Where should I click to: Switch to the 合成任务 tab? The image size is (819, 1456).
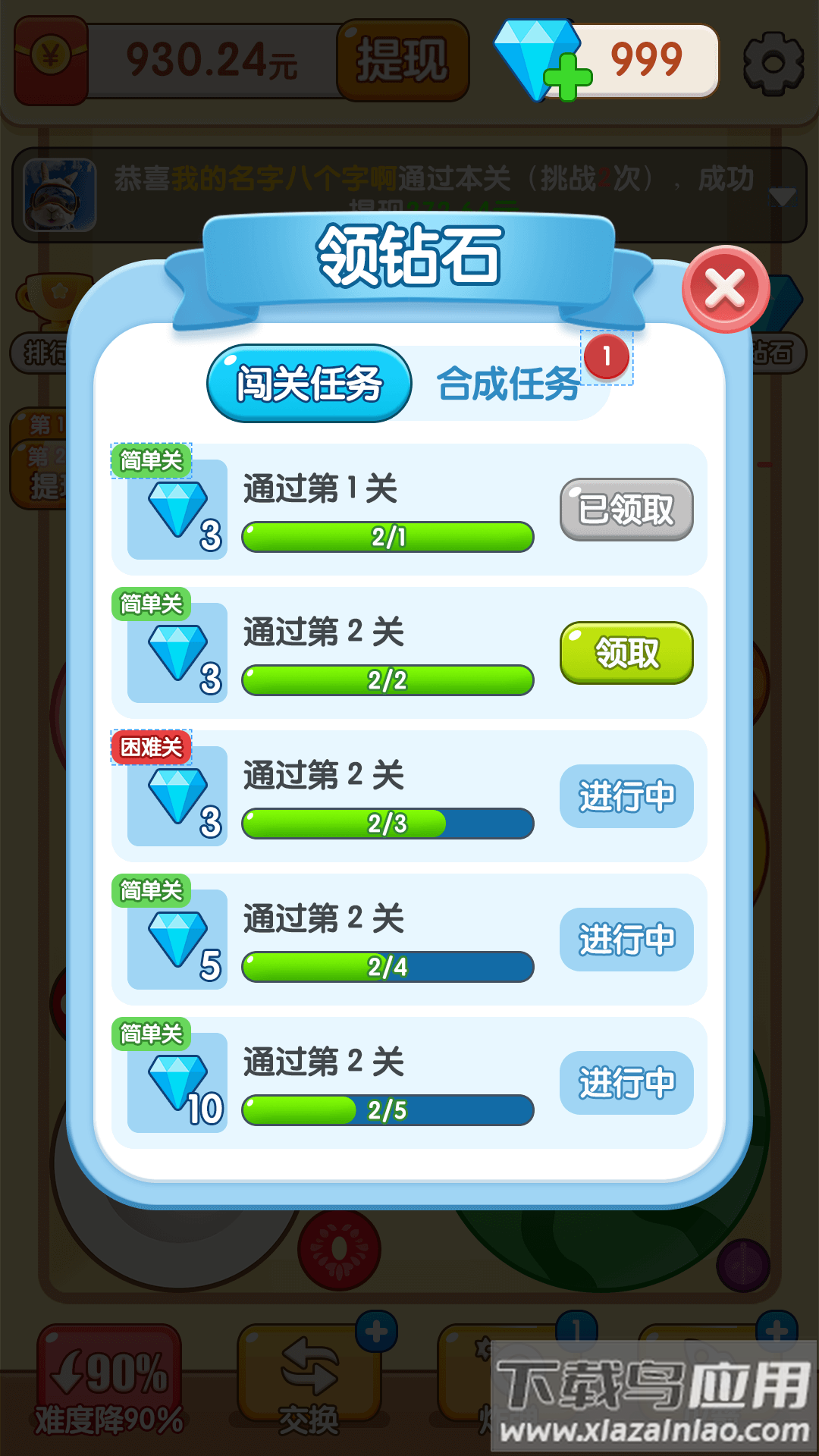[509, 383]
